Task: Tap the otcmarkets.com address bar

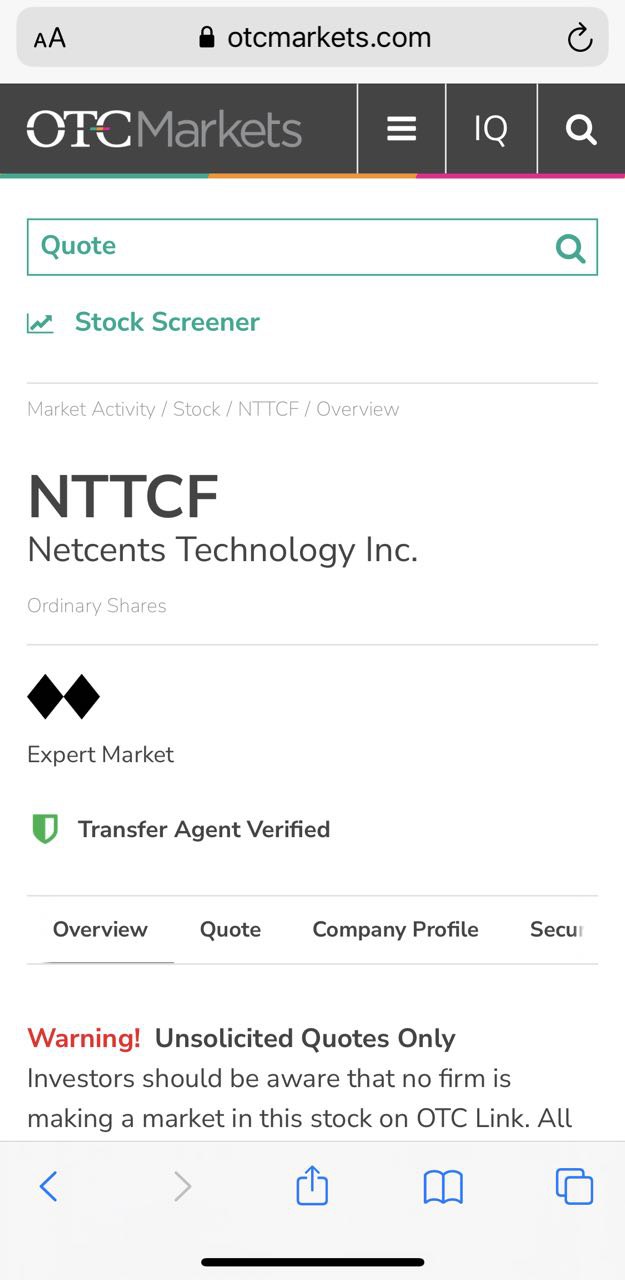Action: click(x=315, y=38)
